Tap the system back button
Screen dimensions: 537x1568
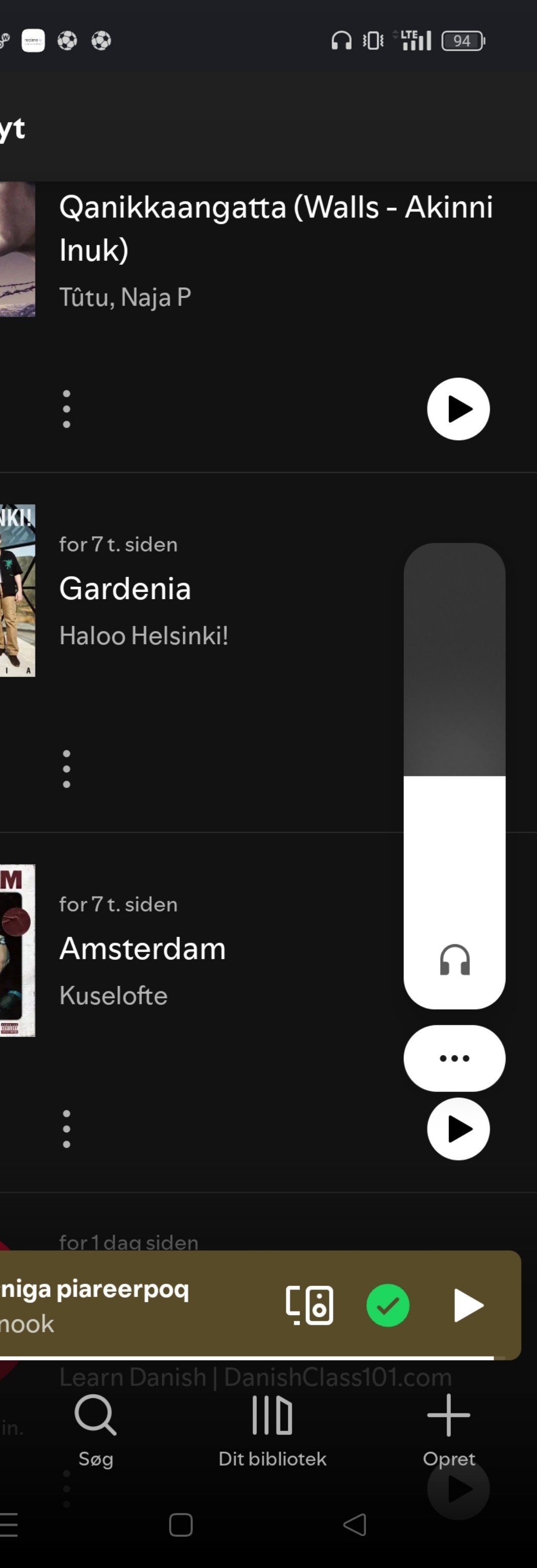coord(355,1525)
